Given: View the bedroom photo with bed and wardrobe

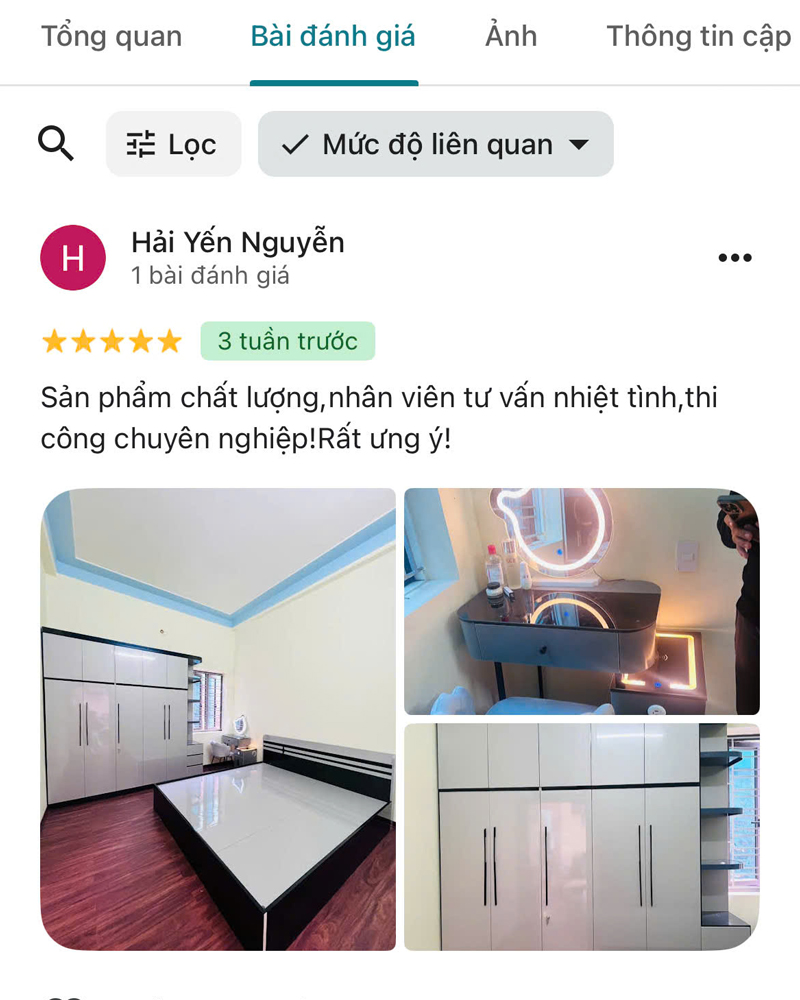Looking at the screenshot, I should 218,718.
